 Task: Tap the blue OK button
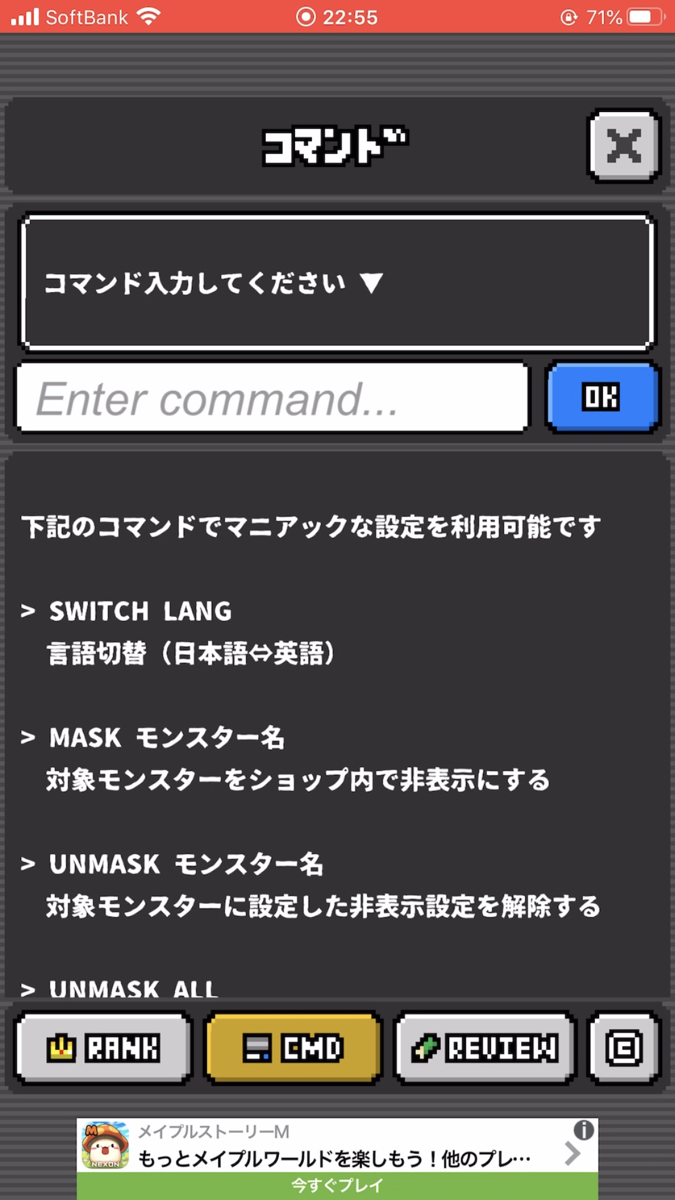[602, 397]
